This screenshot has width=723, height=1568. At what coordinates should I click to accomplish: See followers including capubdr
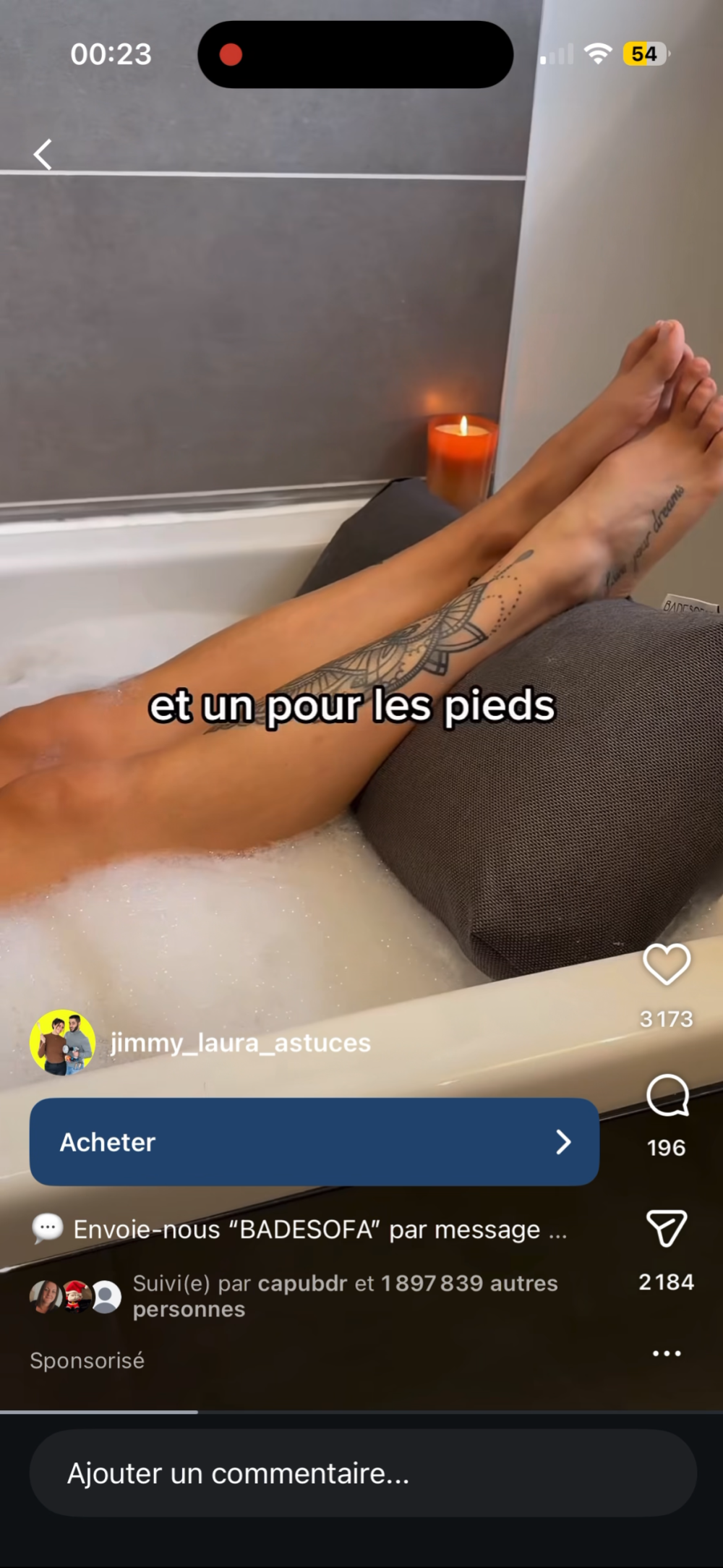344,1296
